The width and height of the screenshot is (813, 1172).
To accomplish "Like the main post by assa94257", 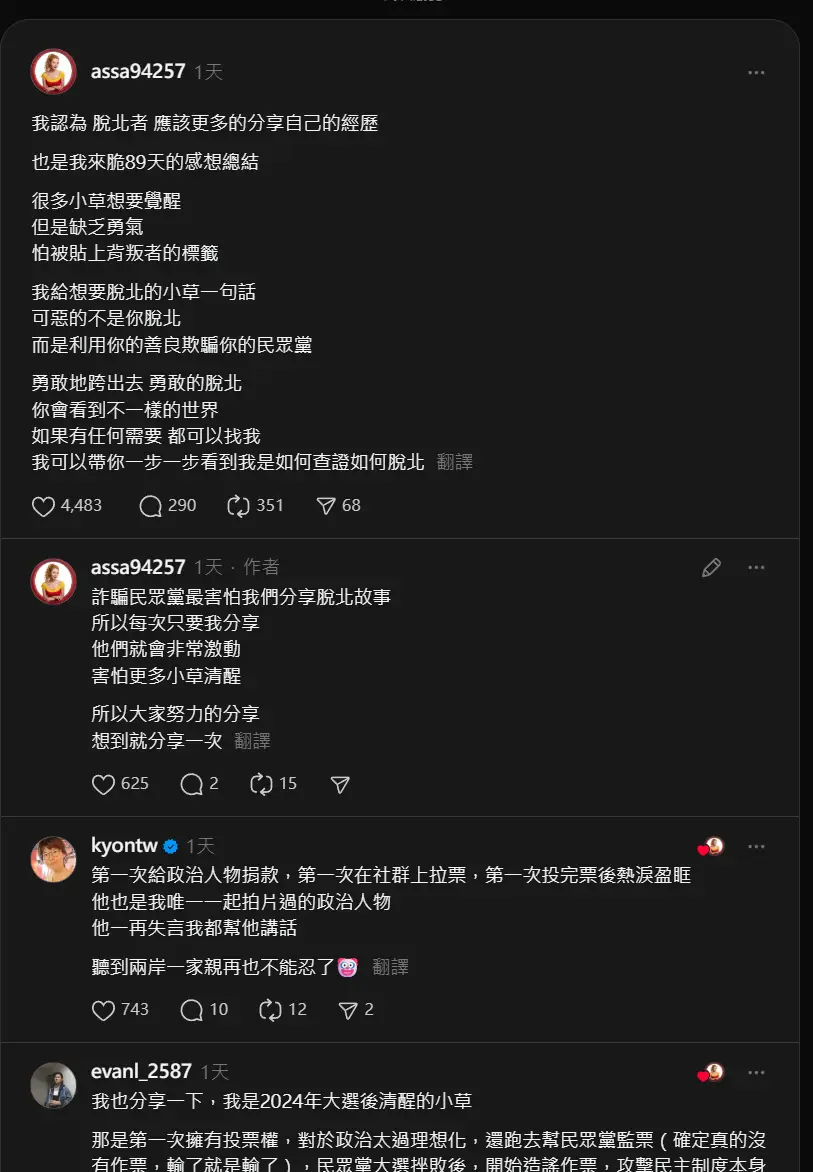I will pyautogui.click(x=44, y=506).
